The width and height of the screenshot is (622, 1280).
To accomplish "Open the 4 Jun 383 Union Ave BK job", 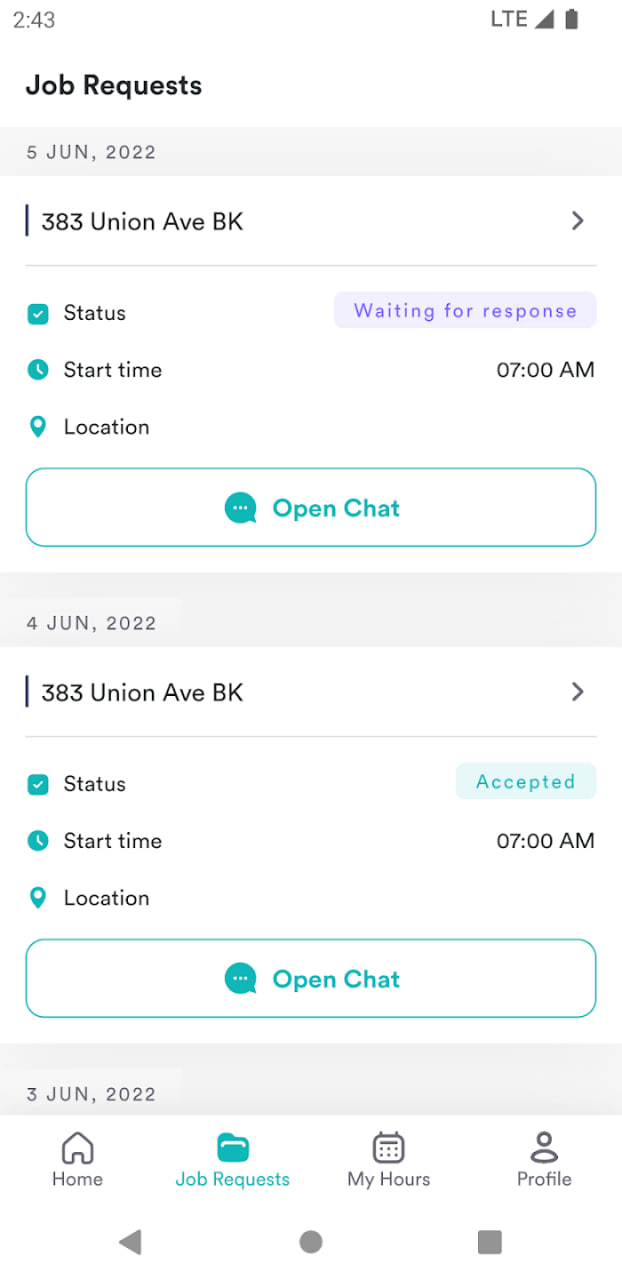I will (x=310, y=692).
